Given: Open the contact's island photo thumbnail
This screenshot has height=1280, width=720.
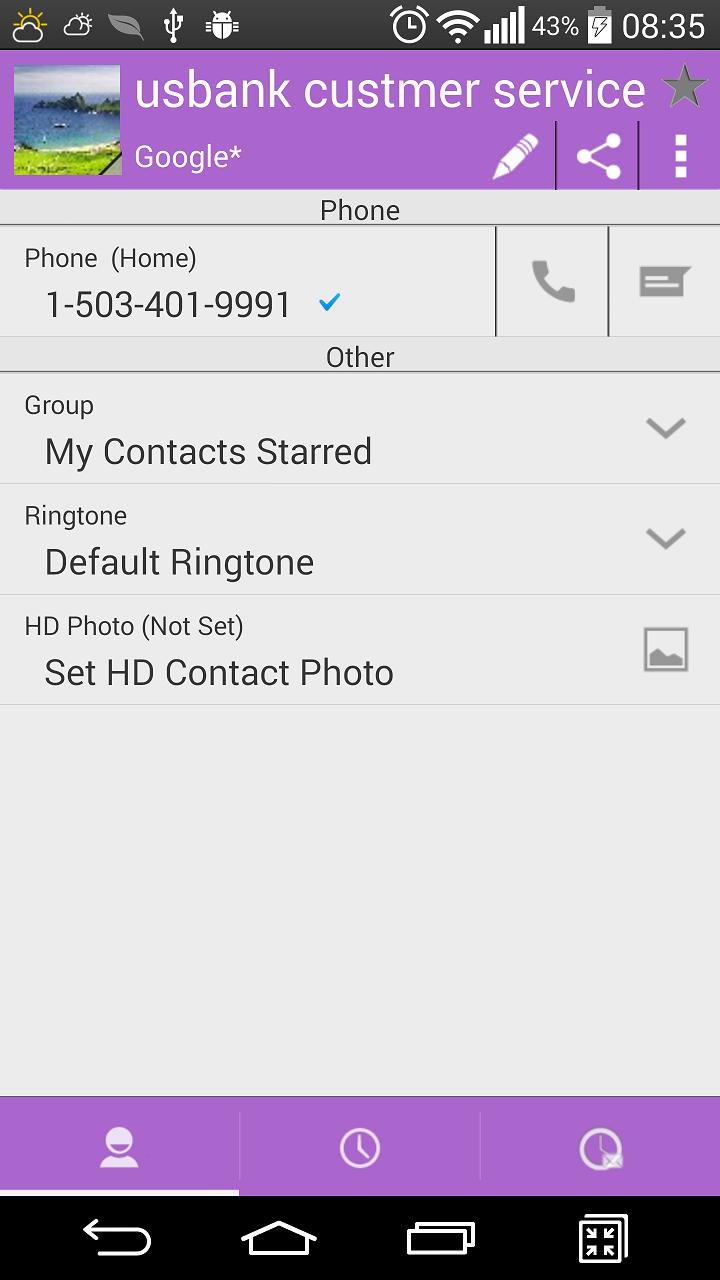Looking at the screenshot, I should tap(66, 120).
